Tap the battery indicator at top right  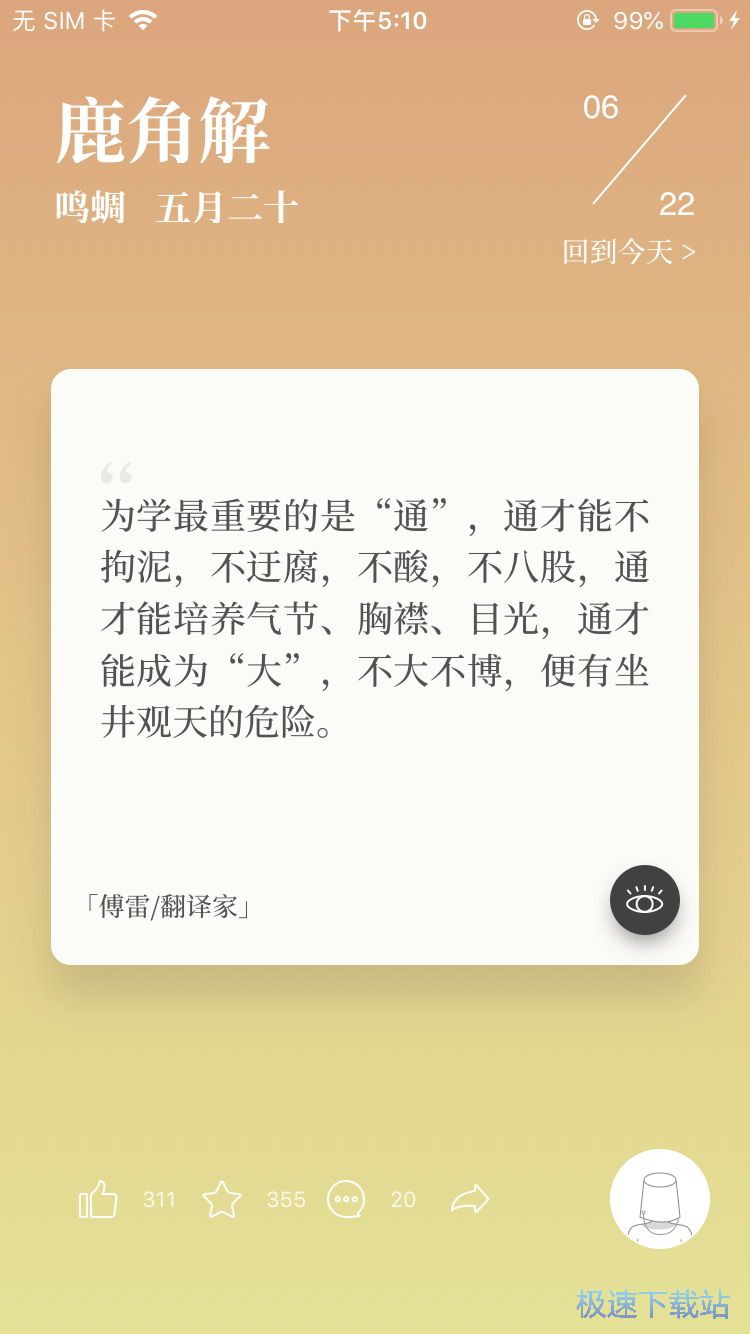(696, 18)
